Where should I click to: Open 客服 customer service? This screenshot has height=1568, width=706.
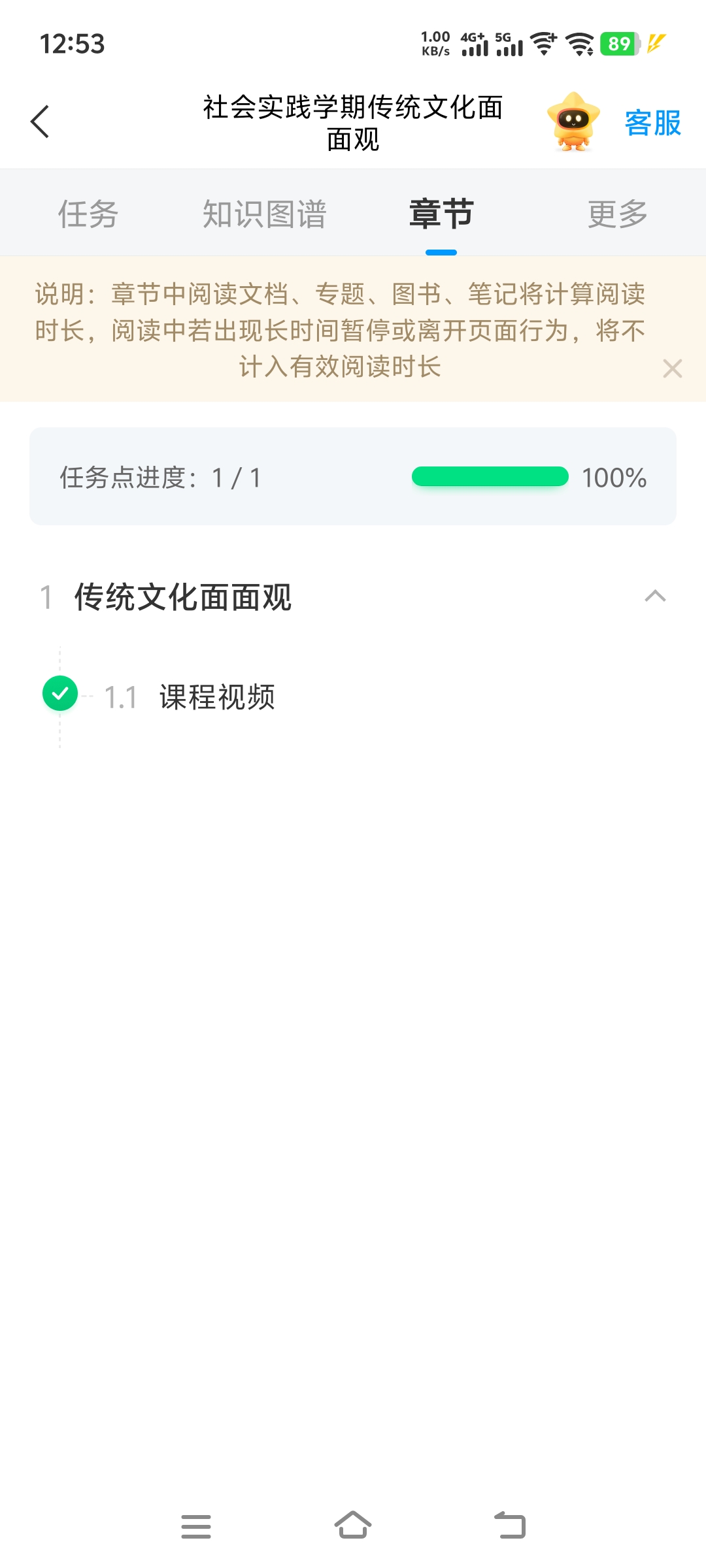click(x=652, y=123)
